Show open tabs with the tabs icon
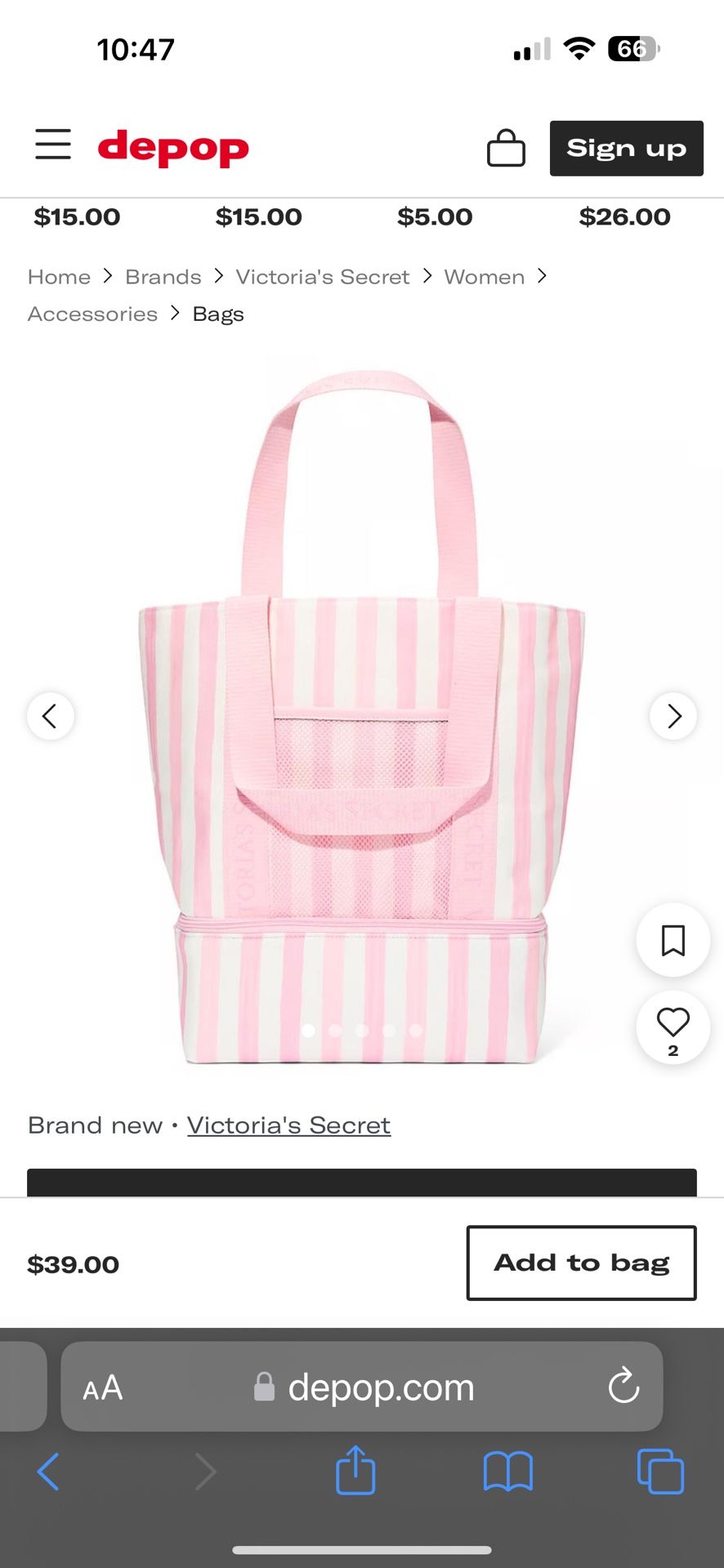 point(660,1470)
